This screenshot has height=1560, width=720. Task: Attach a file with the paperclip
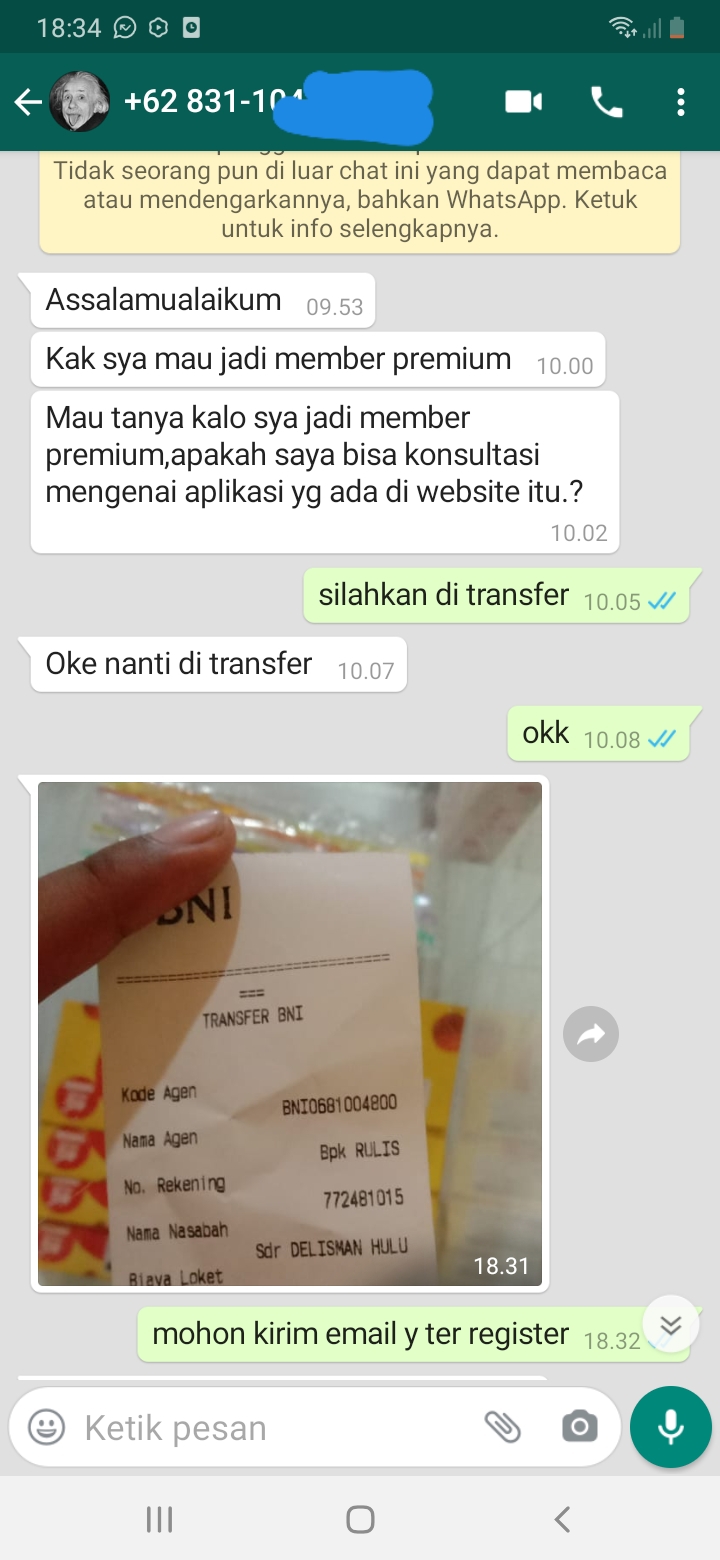coord(503,1427)
